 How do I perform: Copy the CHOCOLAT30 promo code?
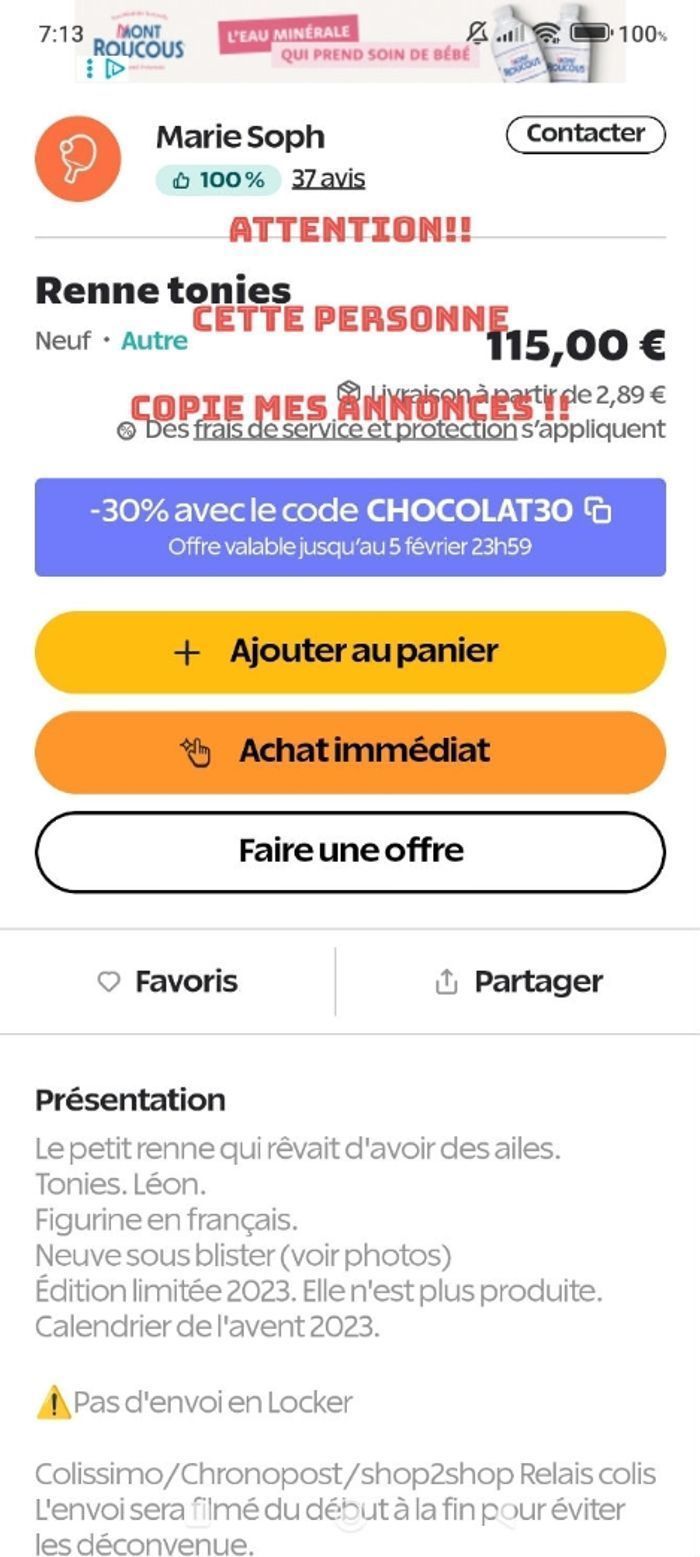pos(598,510)
